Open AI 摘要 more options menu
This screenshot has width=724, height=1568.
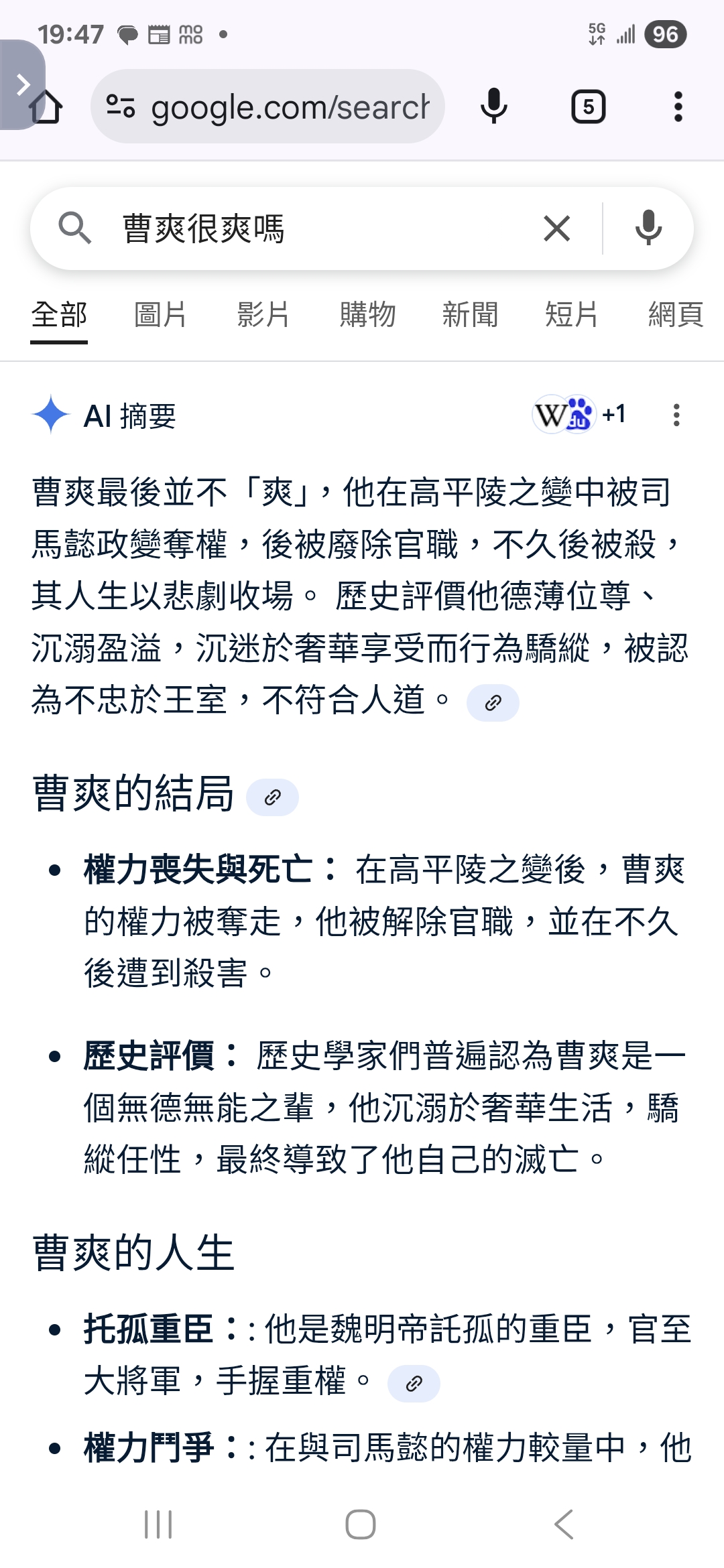coord(676,415)
